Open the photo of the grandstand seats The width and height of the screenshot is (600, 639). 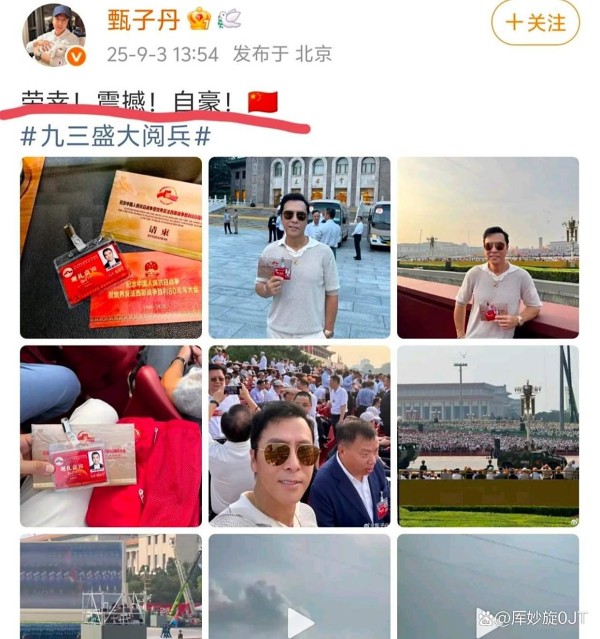111,586
